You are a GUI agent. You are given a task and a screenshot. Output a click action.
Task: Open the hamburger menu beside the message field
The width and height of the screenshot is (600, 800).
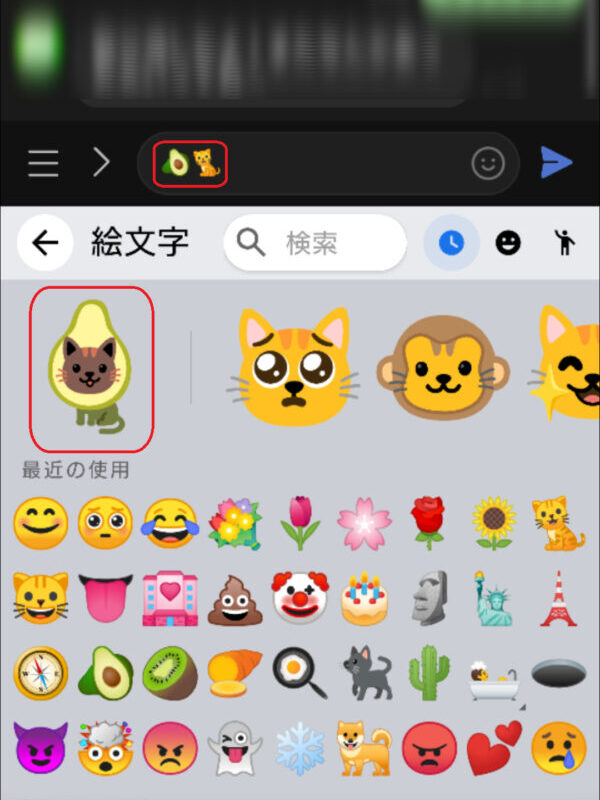point(43,162)
